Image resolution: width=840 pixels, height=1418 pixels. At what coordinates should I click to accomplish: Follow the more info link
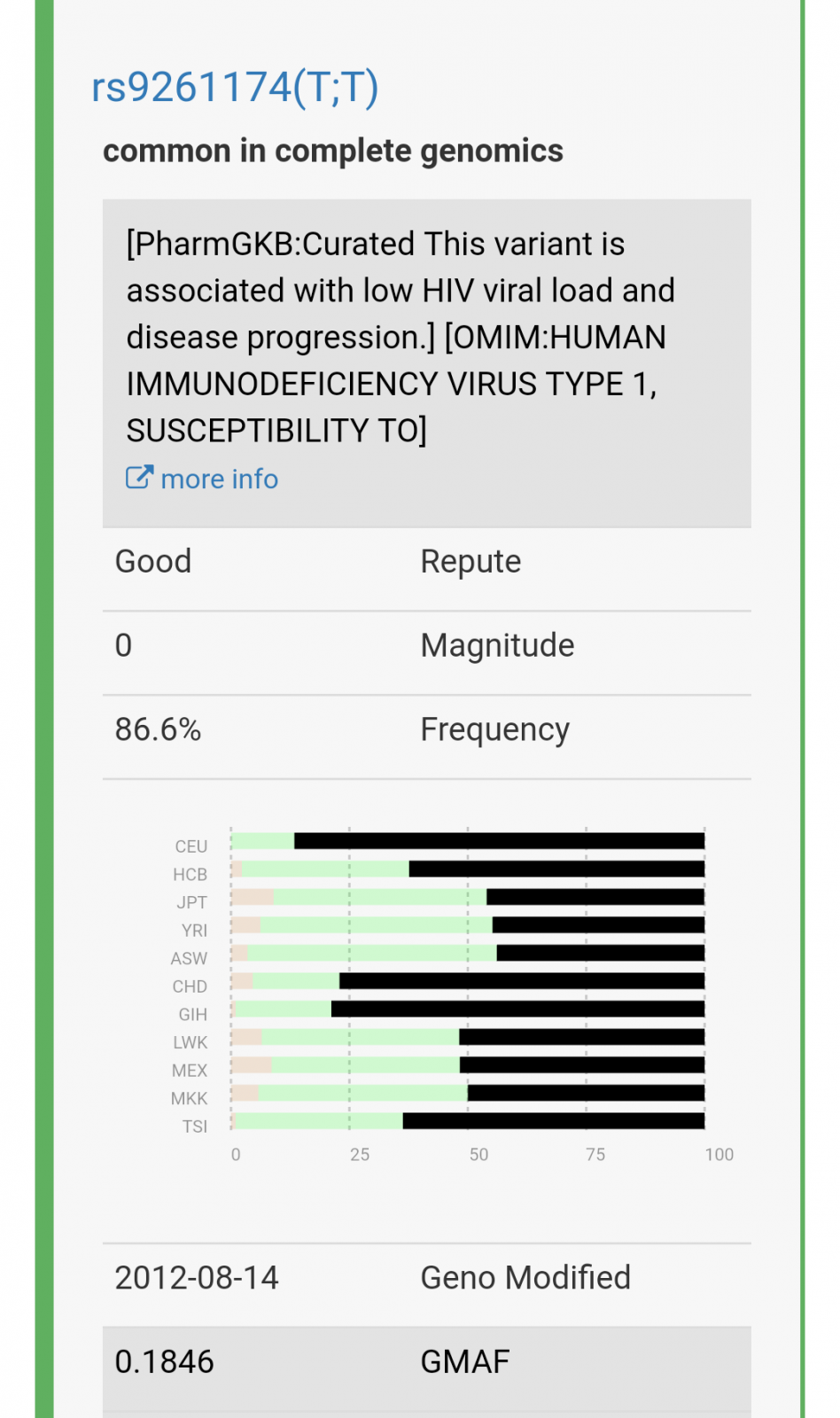point(202,479)
